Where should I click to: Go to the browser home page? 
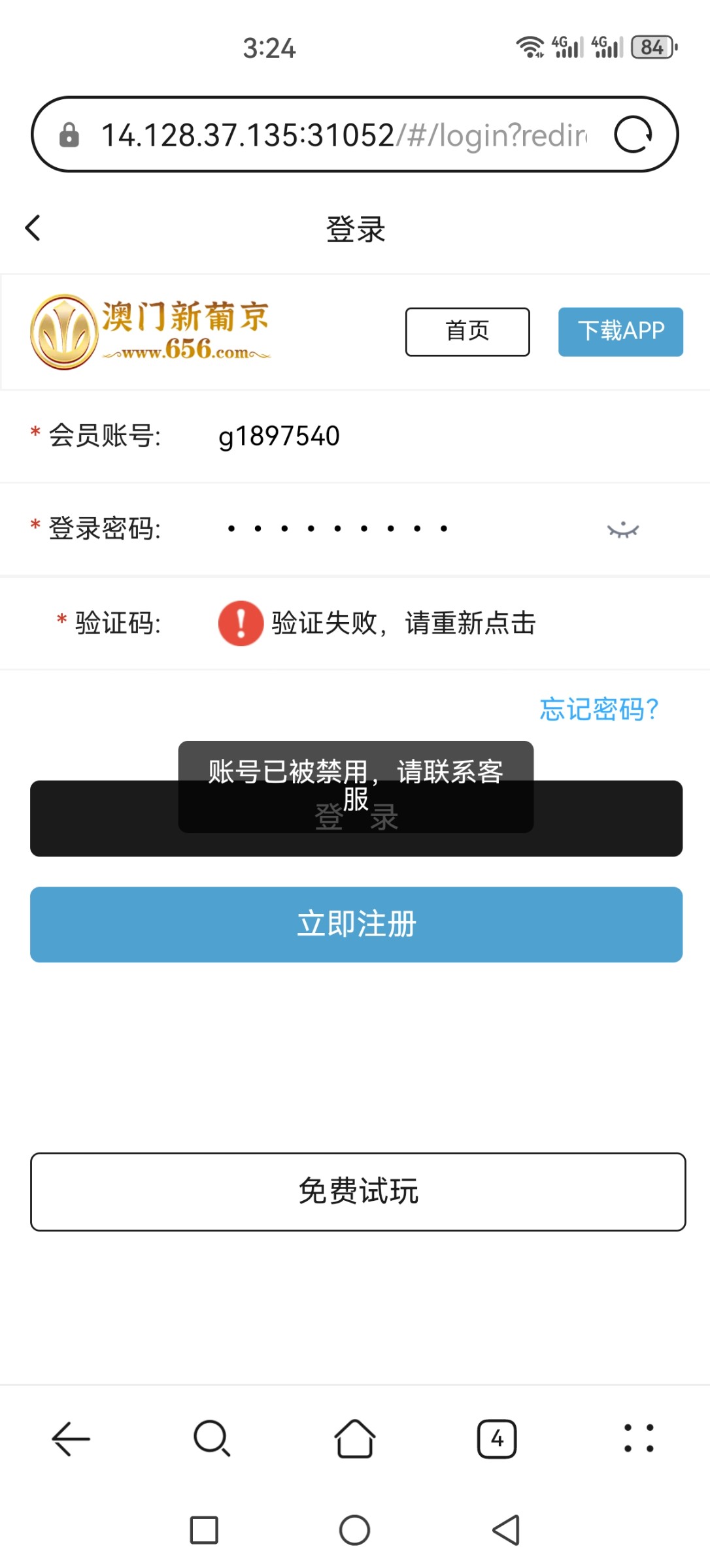tap(355, 1439)
